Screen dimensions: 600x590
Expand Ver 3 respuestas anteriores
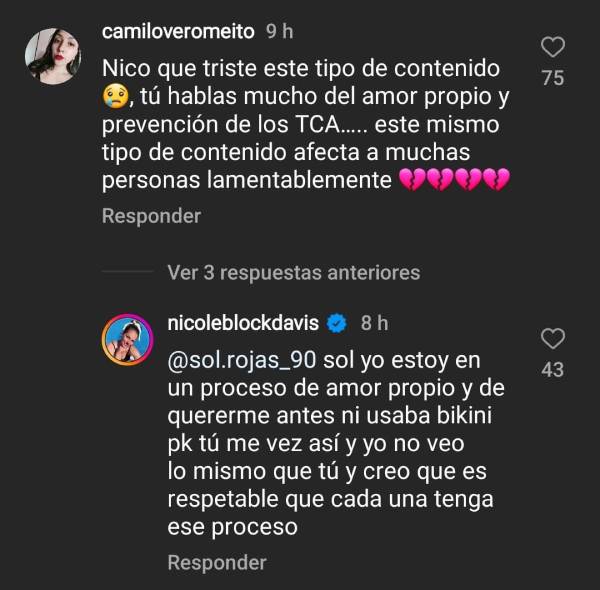pyautogui.click(x=294, y=272)
